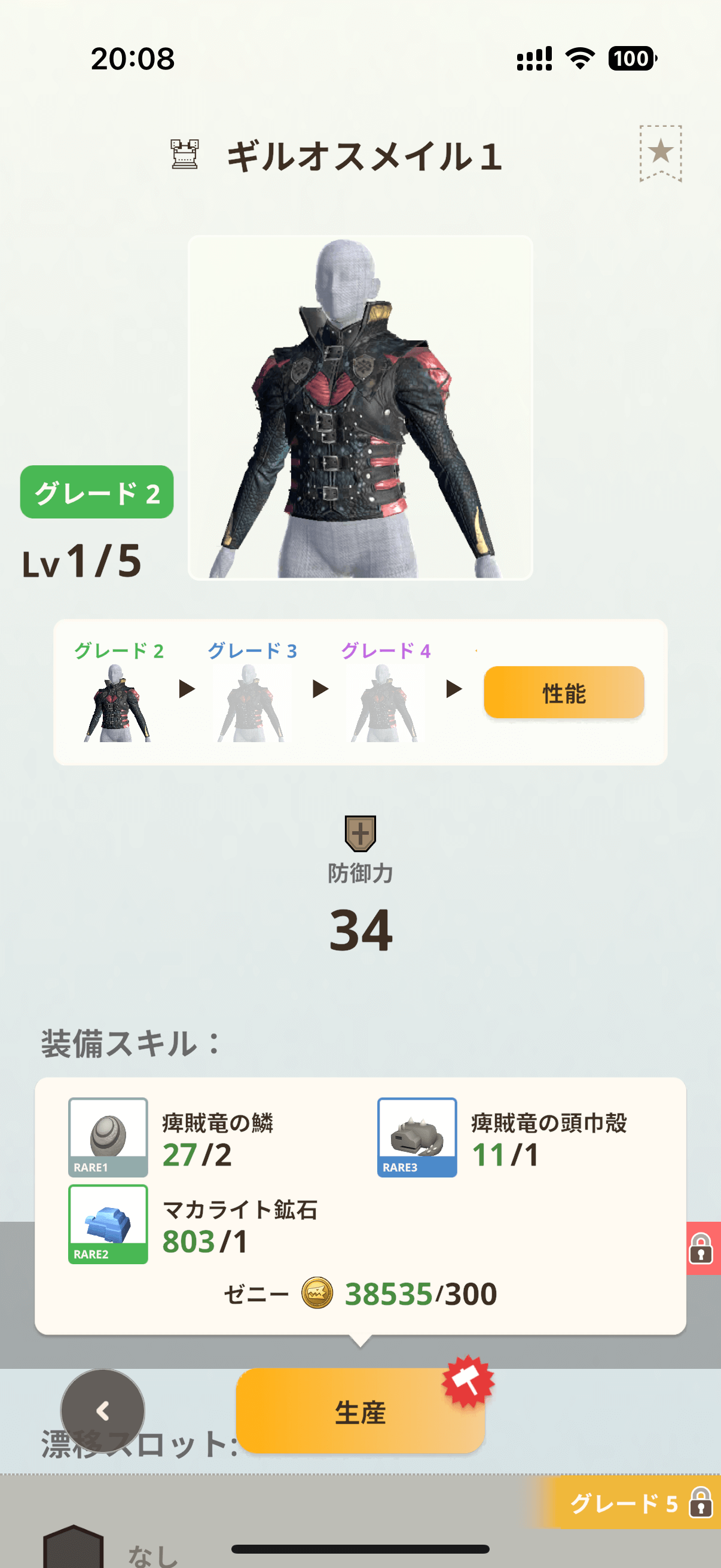
Task: Bookmark armor with the star icon
Action: (660, 152)
